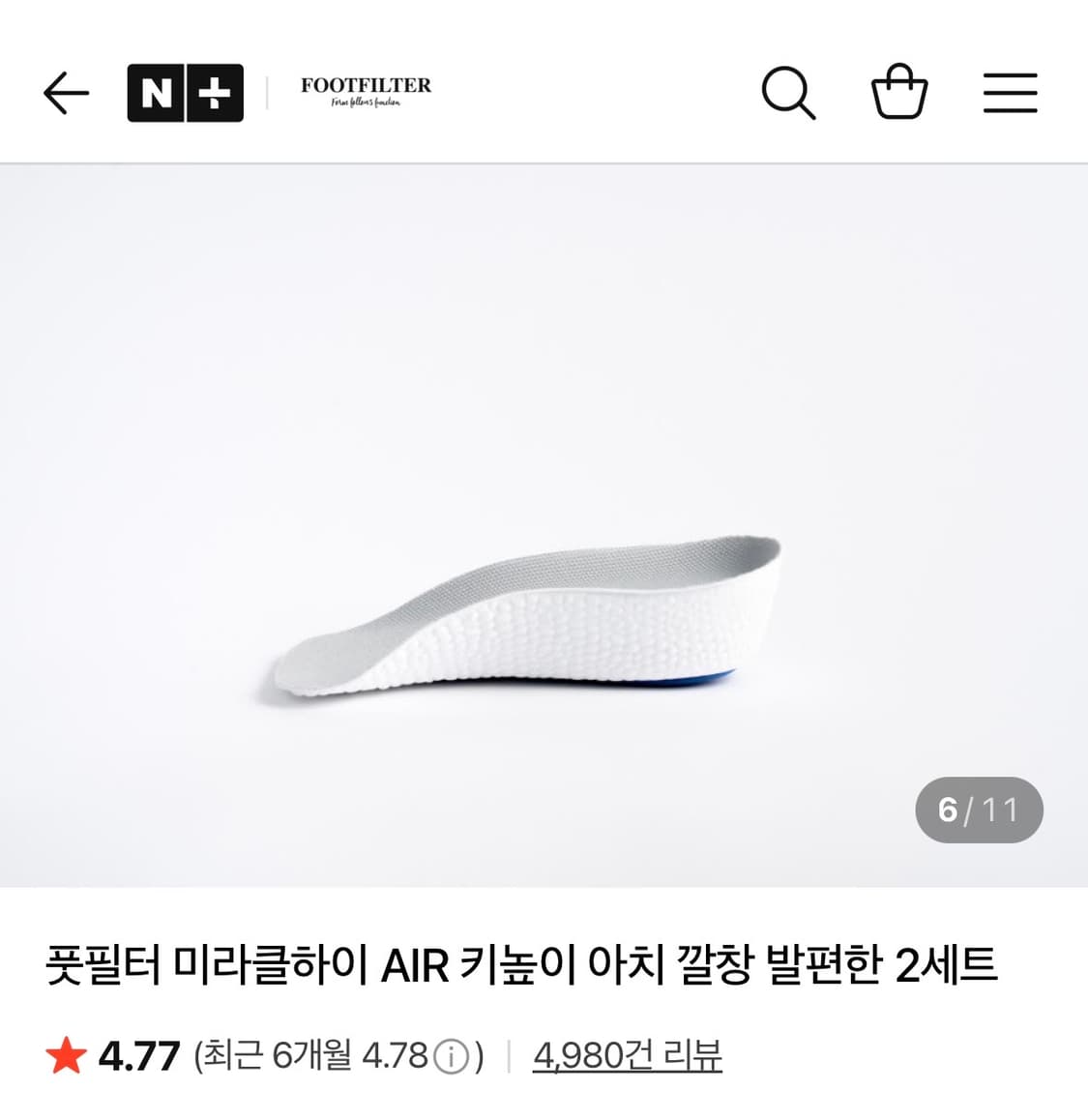This screenshot has width=1088, height=1120.
Task: Open the hamburger navigation menu
Action: point(1010,92)
